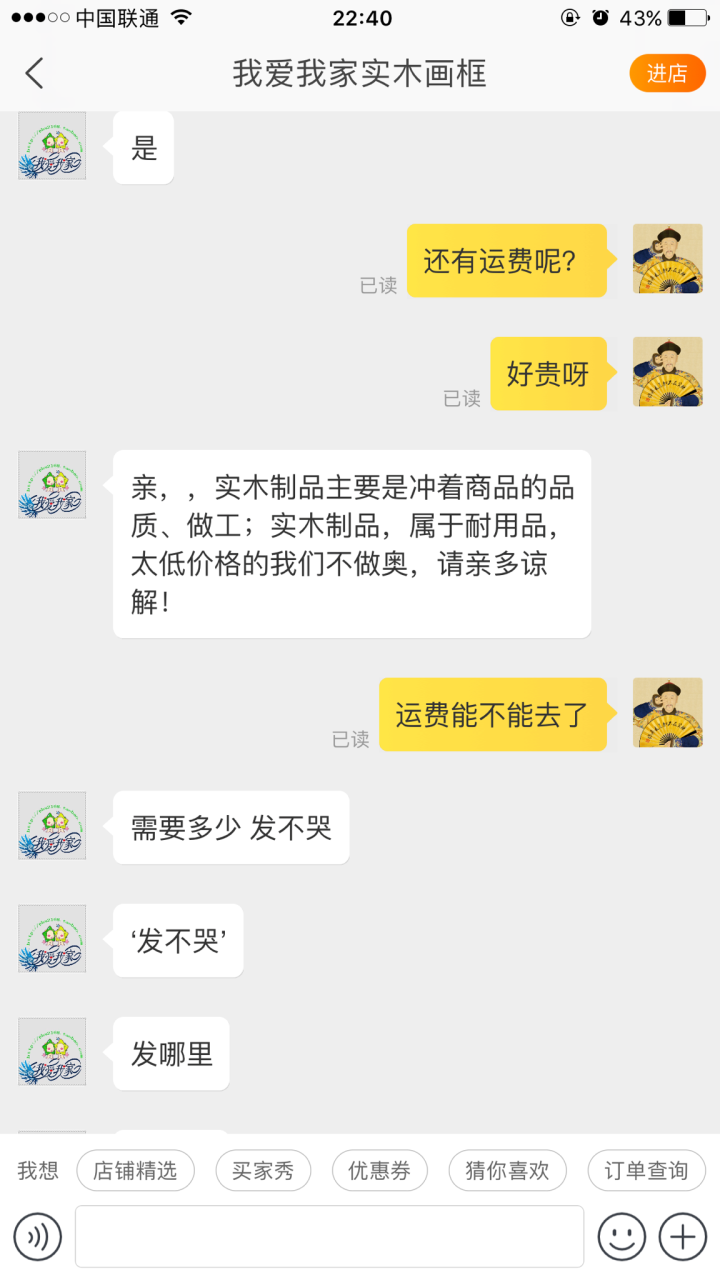Open the emoji picker
Screen dimensions: 720x1280
(621, 1237)
